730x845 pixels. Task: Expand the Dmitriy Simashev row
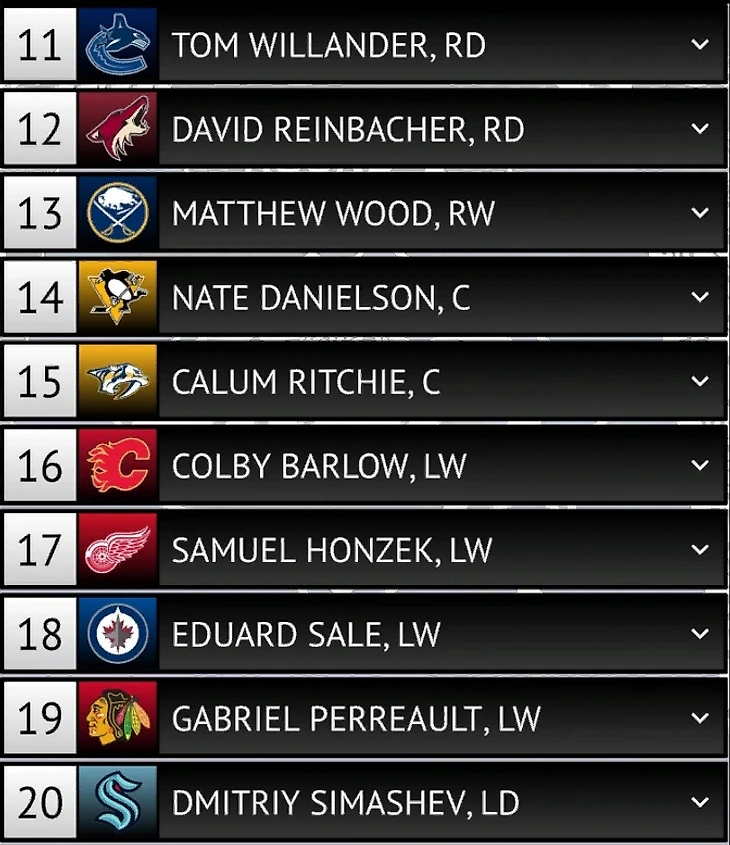pos(700,802)
